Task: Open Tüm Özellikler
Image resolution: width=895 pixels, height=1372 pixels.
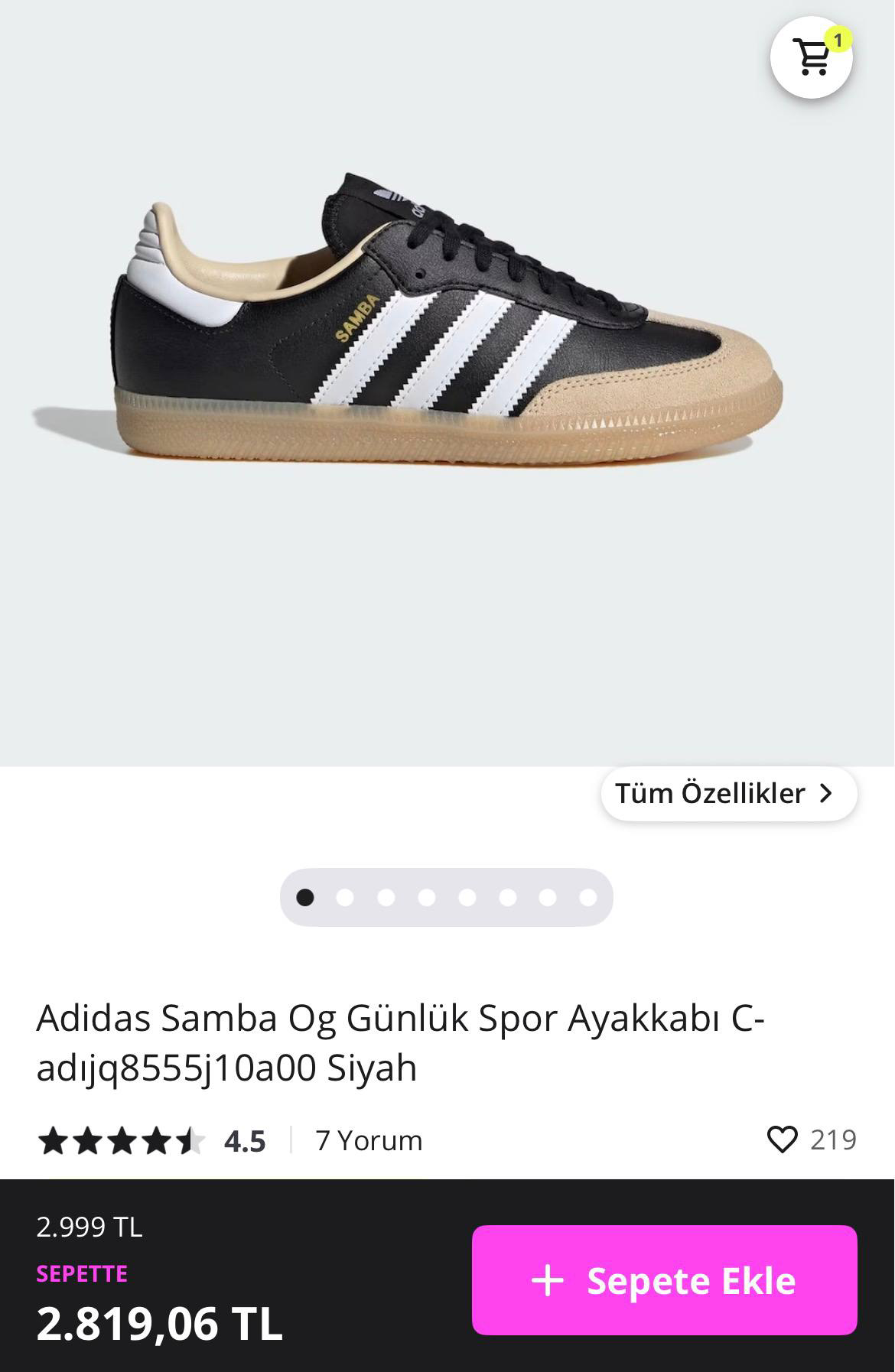Action: click(728, 793)
